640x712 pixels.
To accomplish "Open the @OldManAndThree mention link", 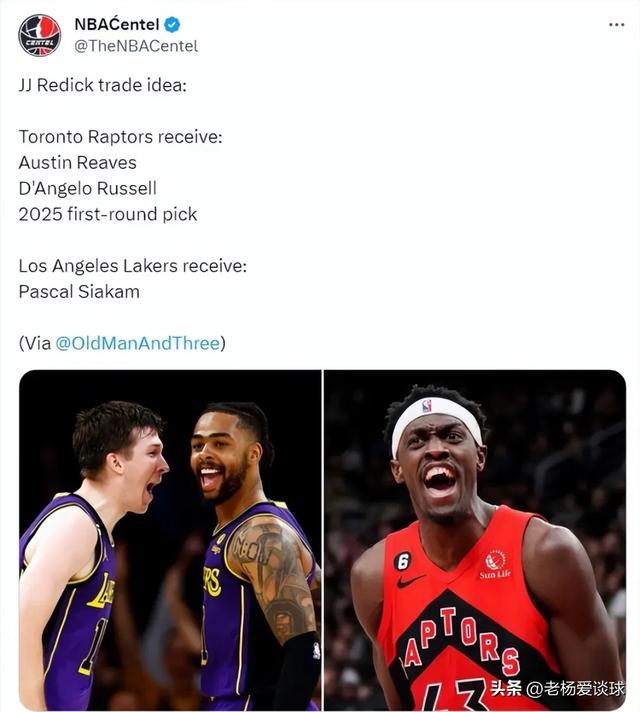I will pos(137,343).
